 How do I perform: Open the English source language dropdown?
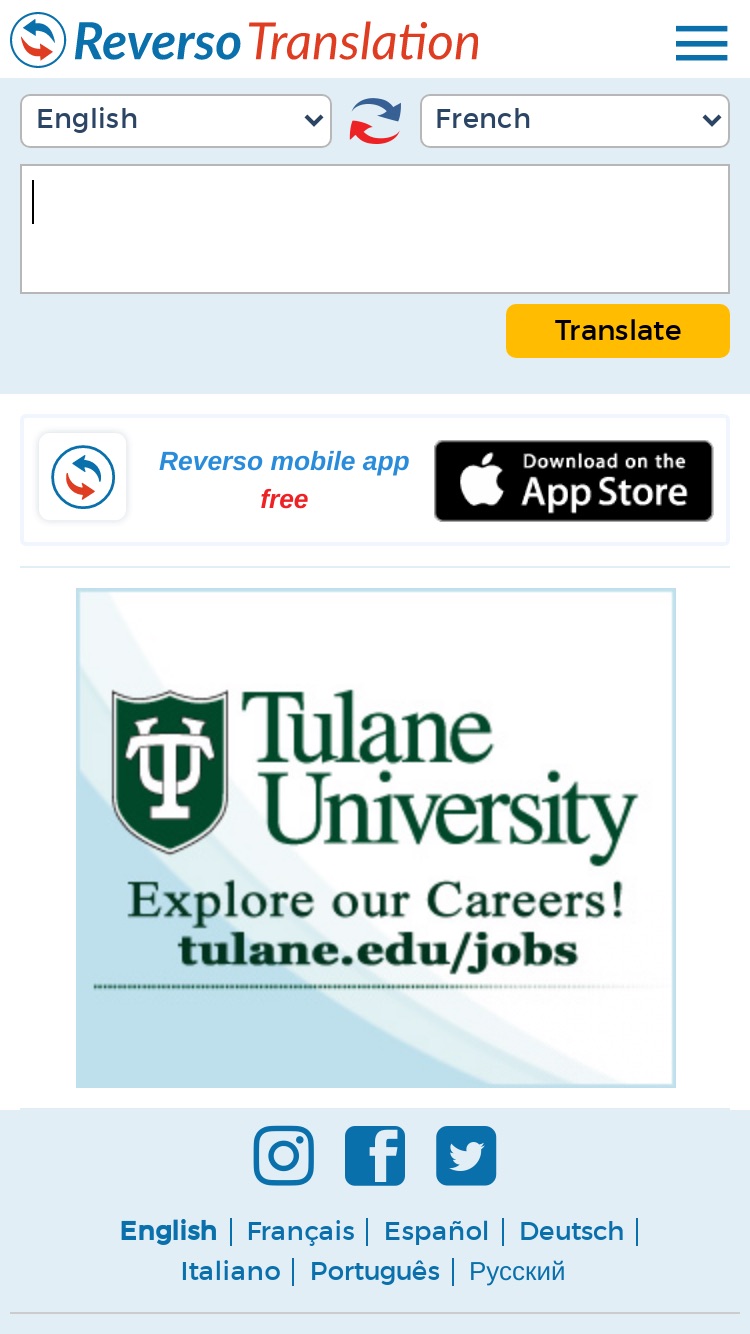[x=176, y=121]
